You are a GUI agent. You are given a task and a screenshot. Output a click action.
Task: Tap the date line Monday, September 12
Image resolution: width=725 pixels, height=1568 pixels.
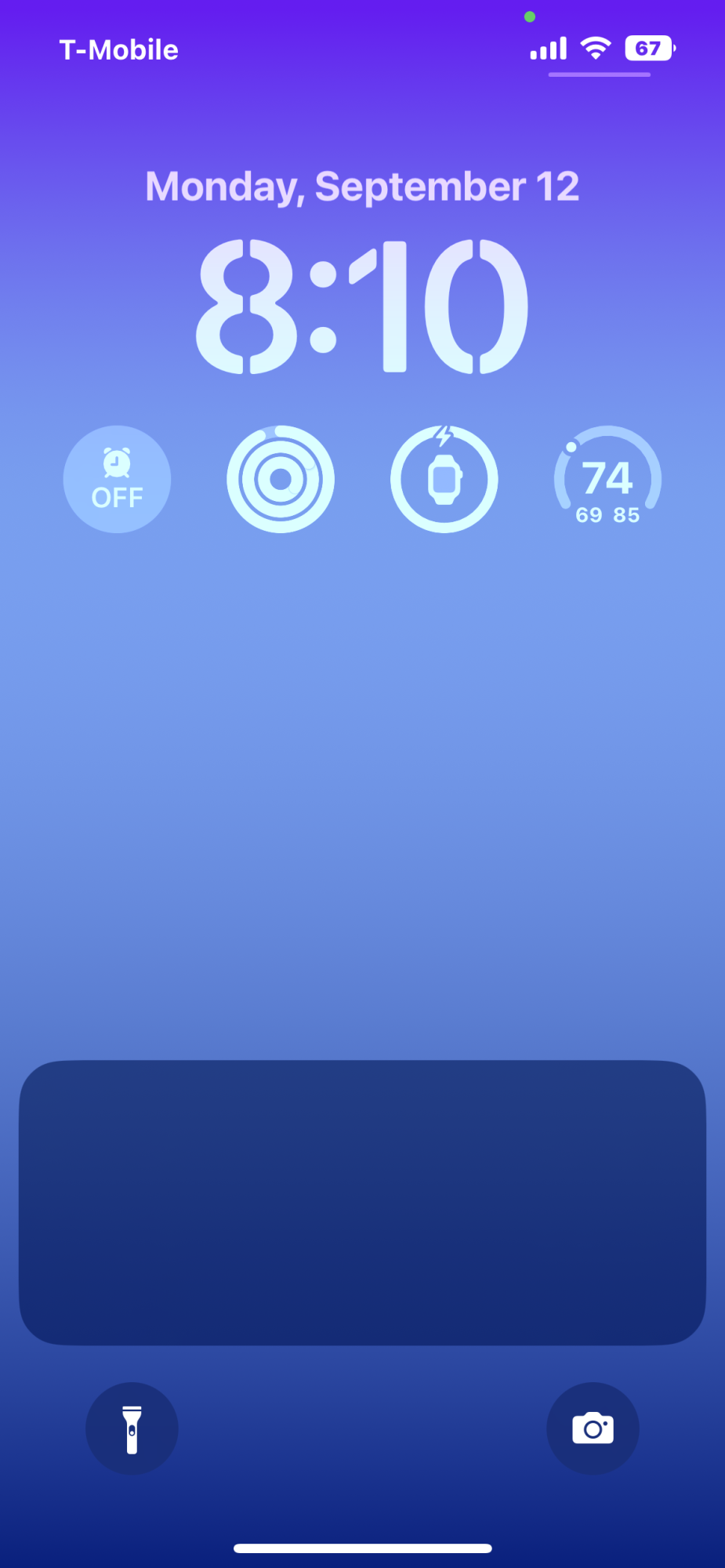coord(362,187)
